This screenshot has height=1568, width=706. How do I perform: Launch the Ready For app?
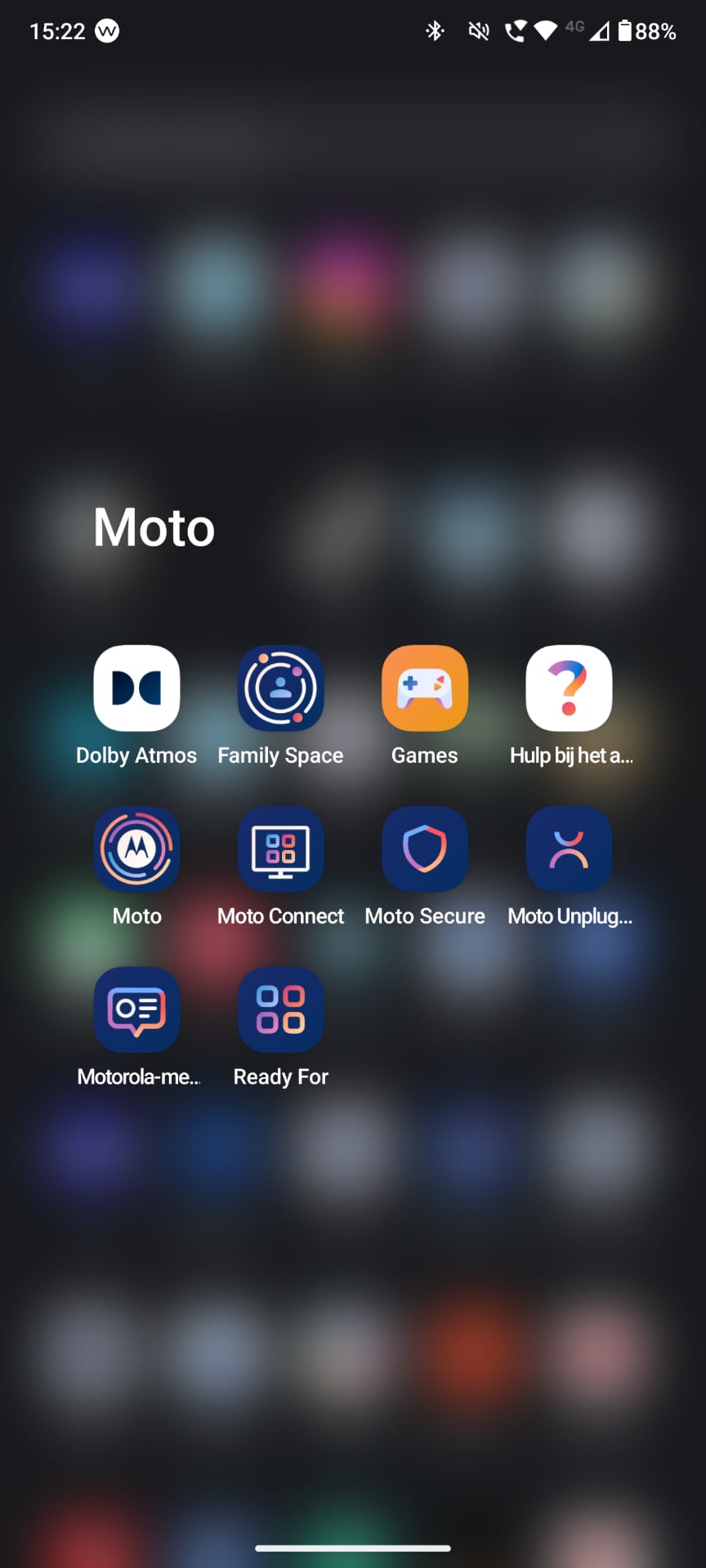pos(280,1009)
